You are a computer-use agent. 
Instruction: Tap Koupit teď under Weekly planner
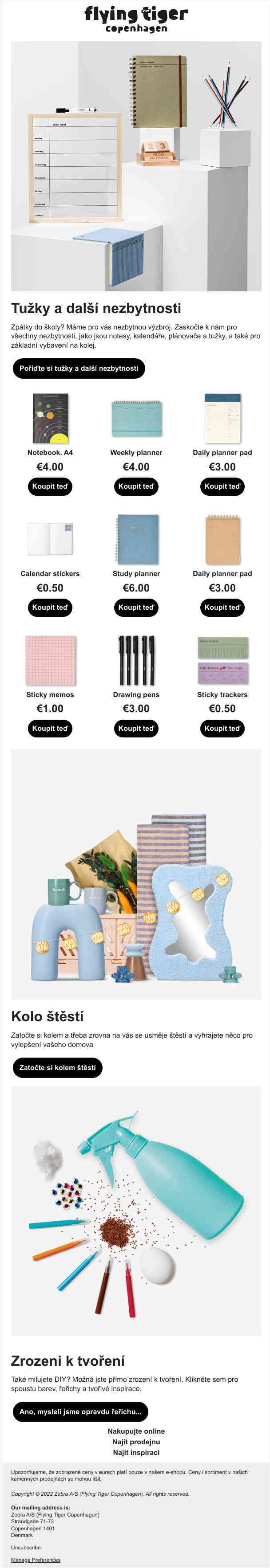136,486
